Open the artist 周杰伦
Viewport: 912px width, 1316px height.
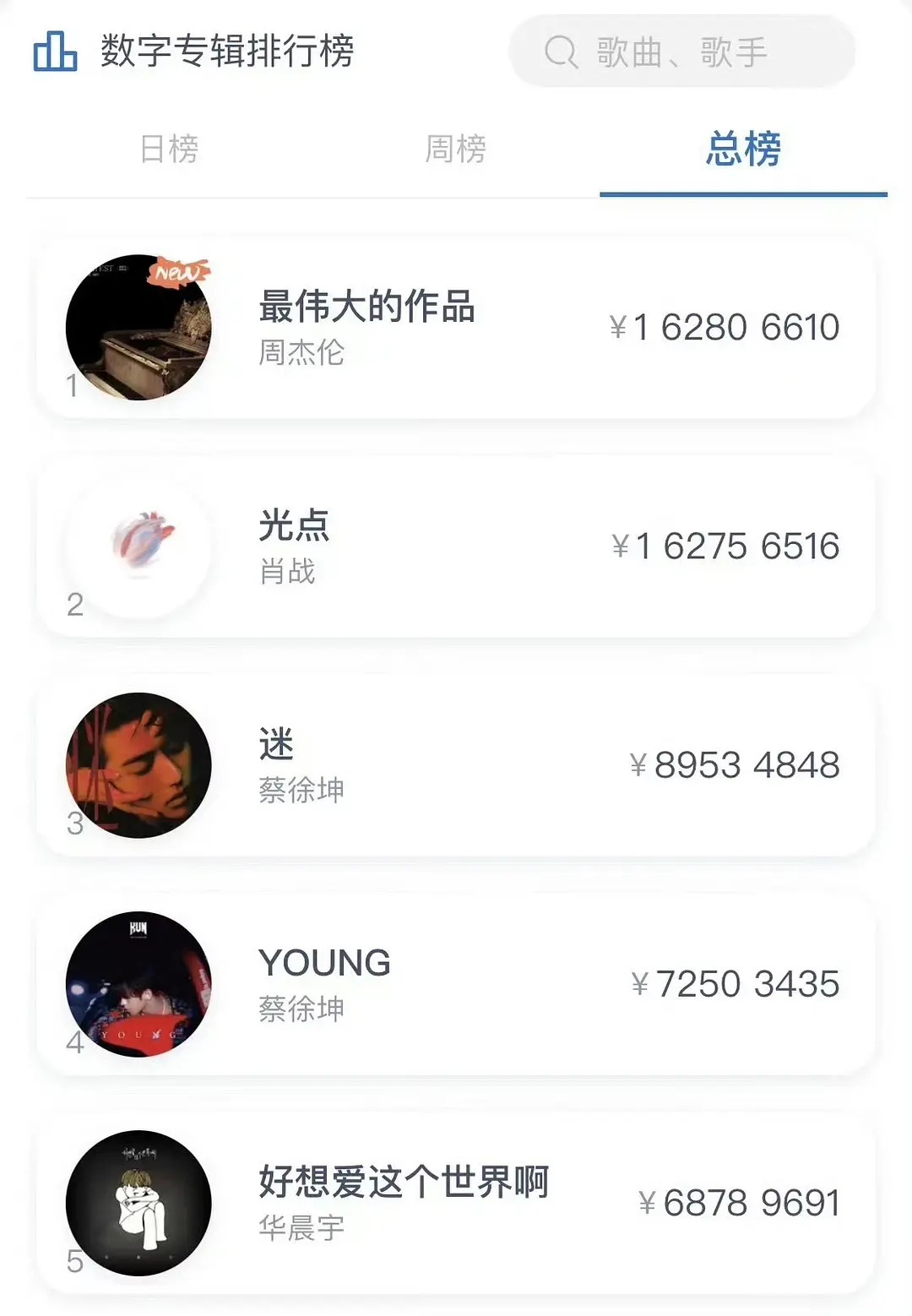point(300,355)
